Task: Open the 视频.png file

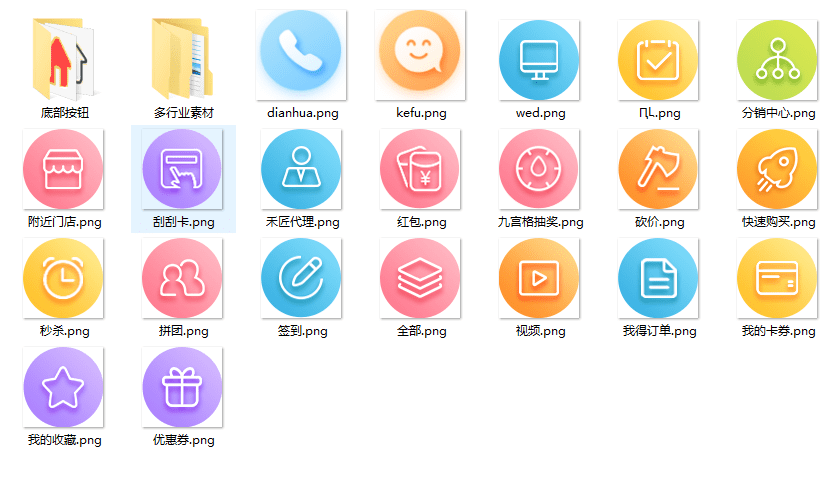Action: (x=540, y=277)
